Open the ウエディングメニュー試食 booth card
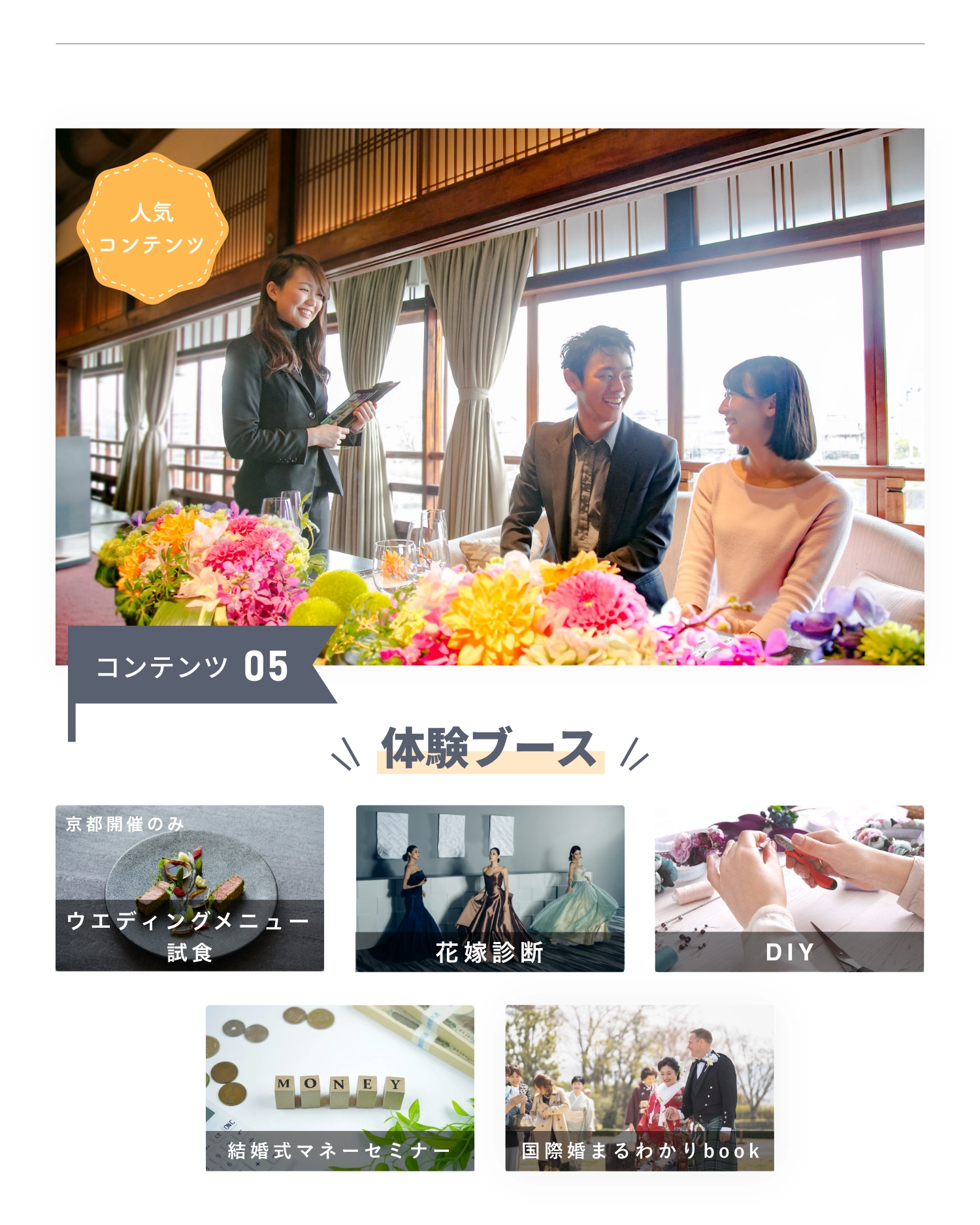 189,888
